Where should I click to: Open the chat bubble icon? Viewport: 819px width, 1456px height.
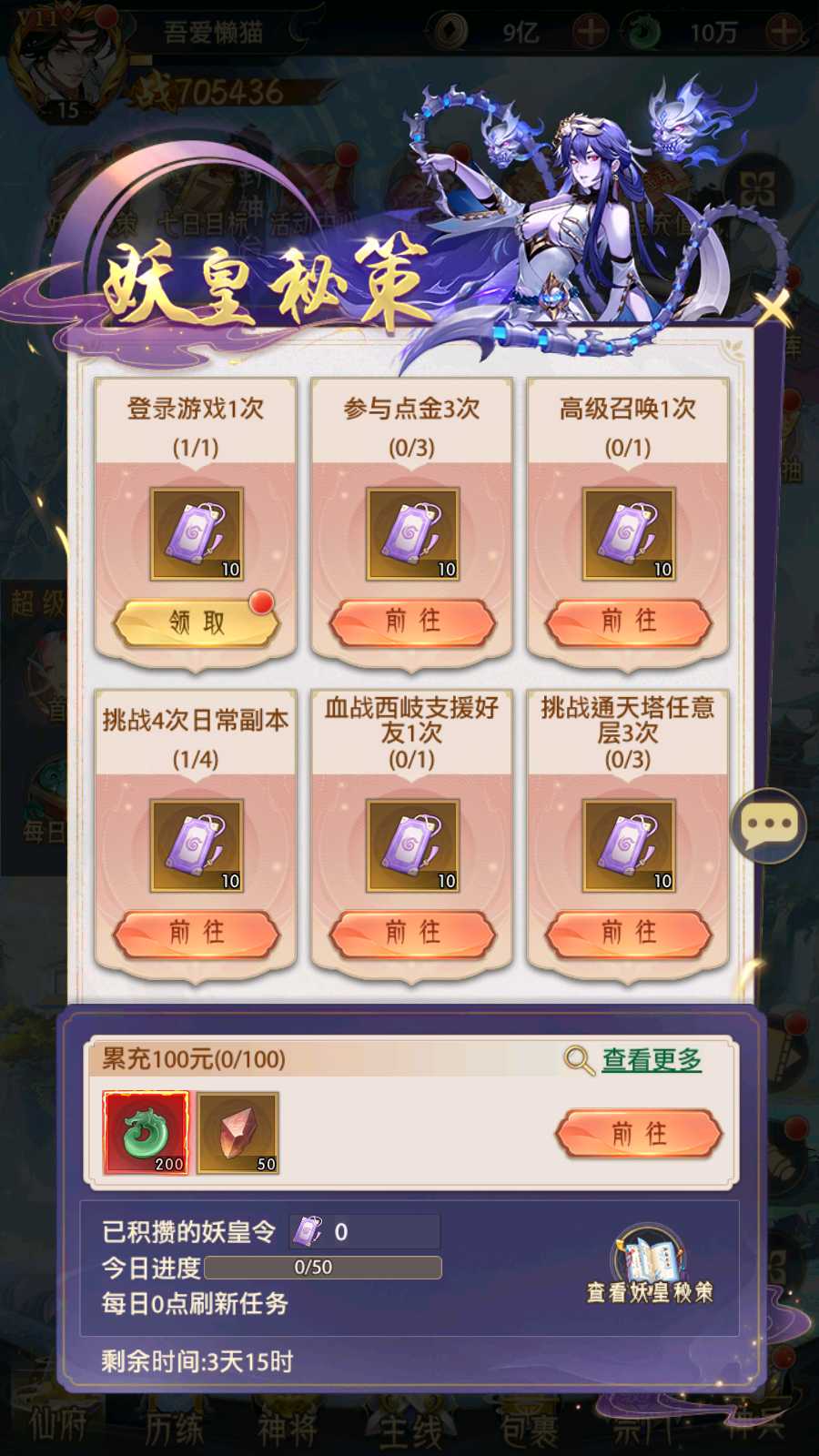click(769, 825)
